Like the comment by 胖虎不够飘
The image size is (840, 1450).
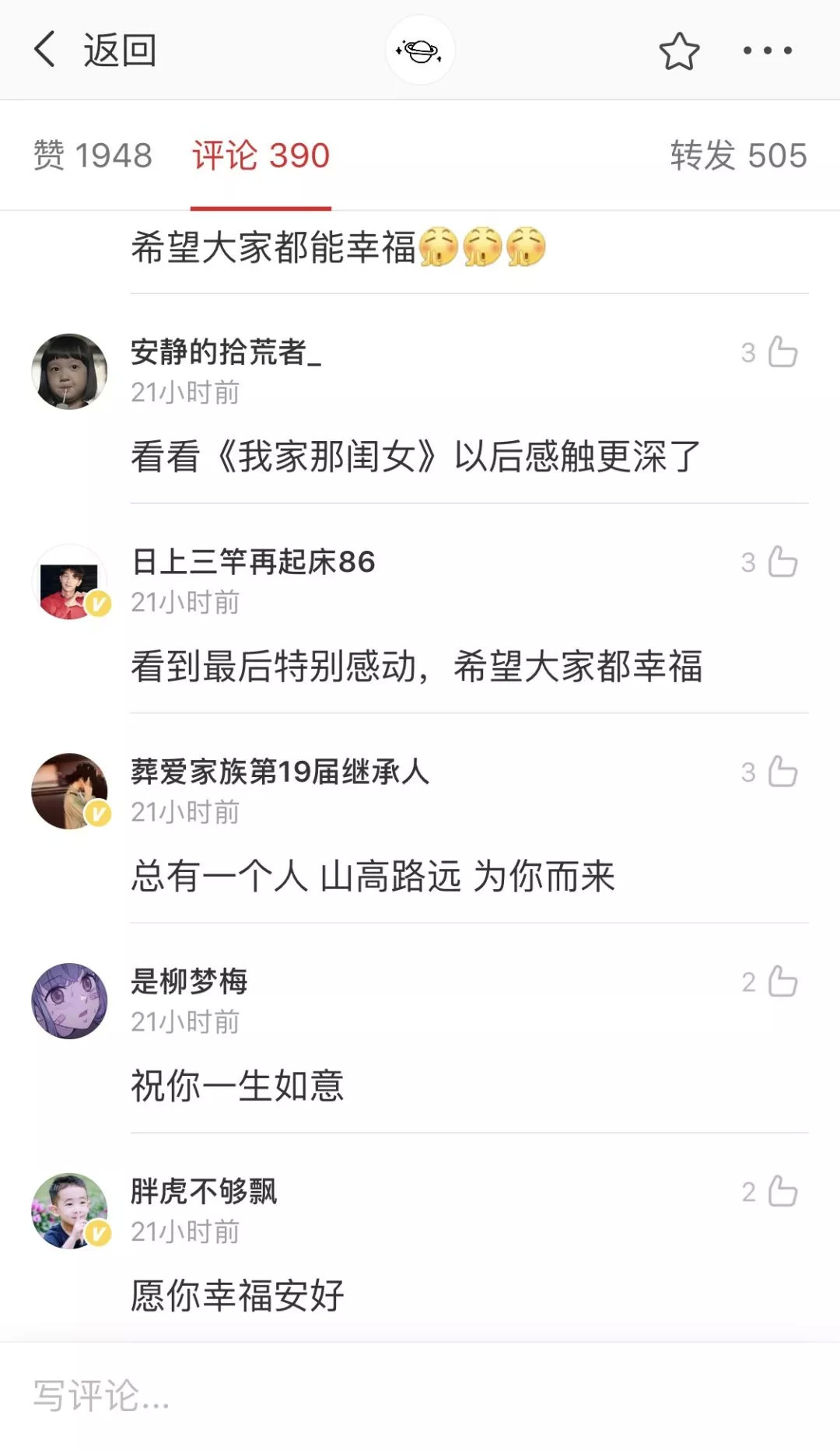click(x=782, y=1192)
